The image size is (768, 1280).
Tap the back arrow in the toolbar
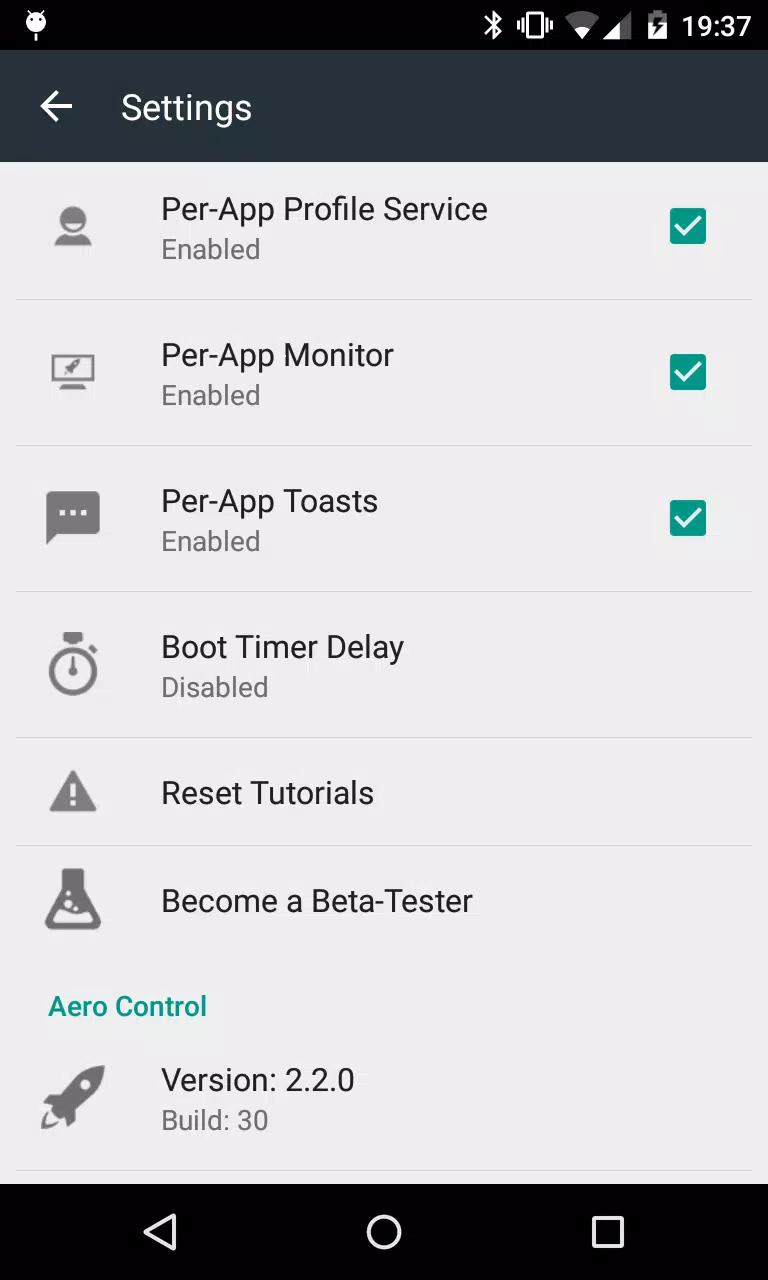(55, 106)
